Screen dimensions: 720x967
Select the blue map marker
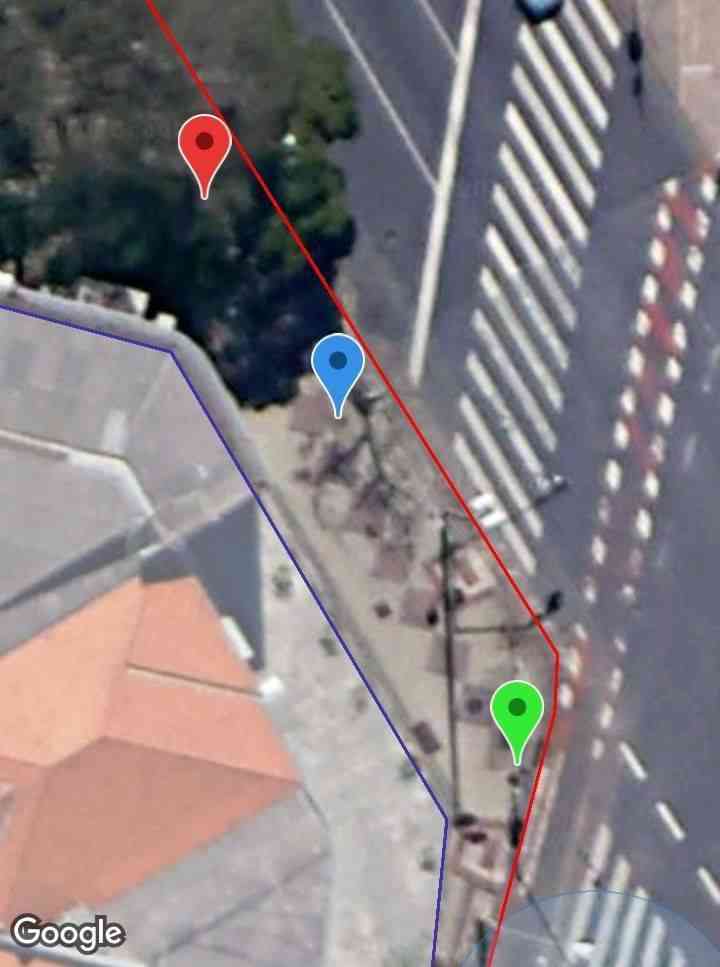pyautogui.click(x=338, y=366)
